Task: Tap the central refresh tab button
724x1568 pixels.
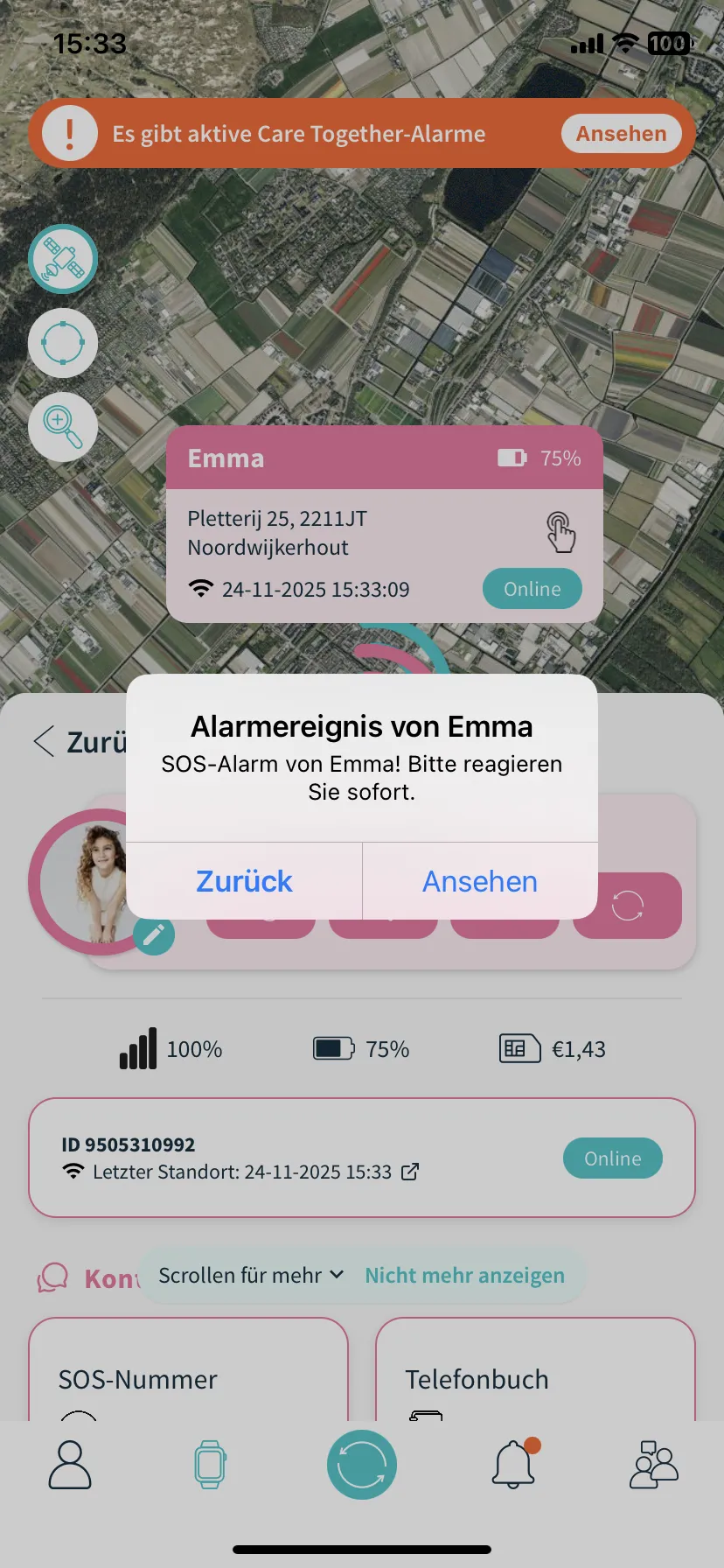Action: click(362, 1465)
